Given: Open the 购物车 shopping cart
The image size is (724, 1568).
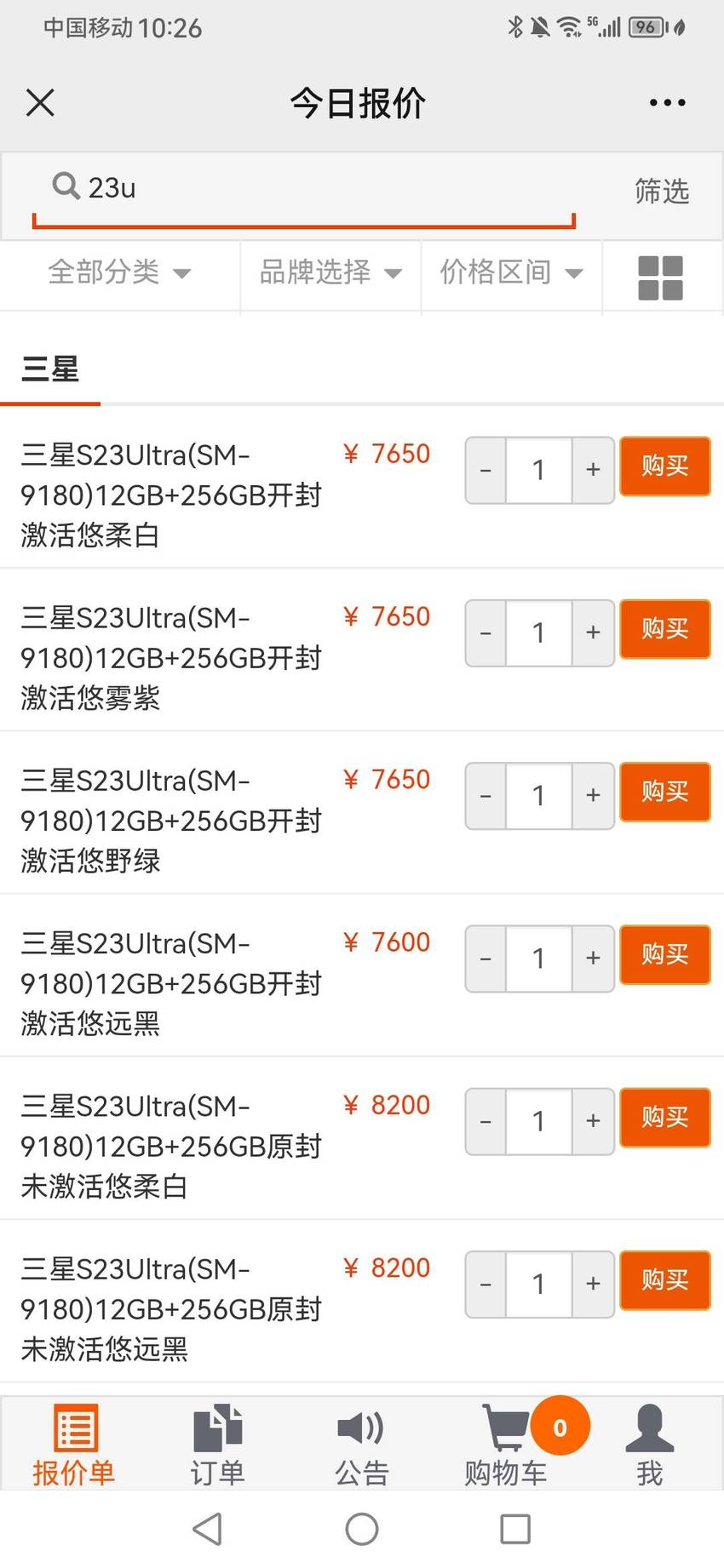Looking at the screenshot, I should coord(506,1444).
